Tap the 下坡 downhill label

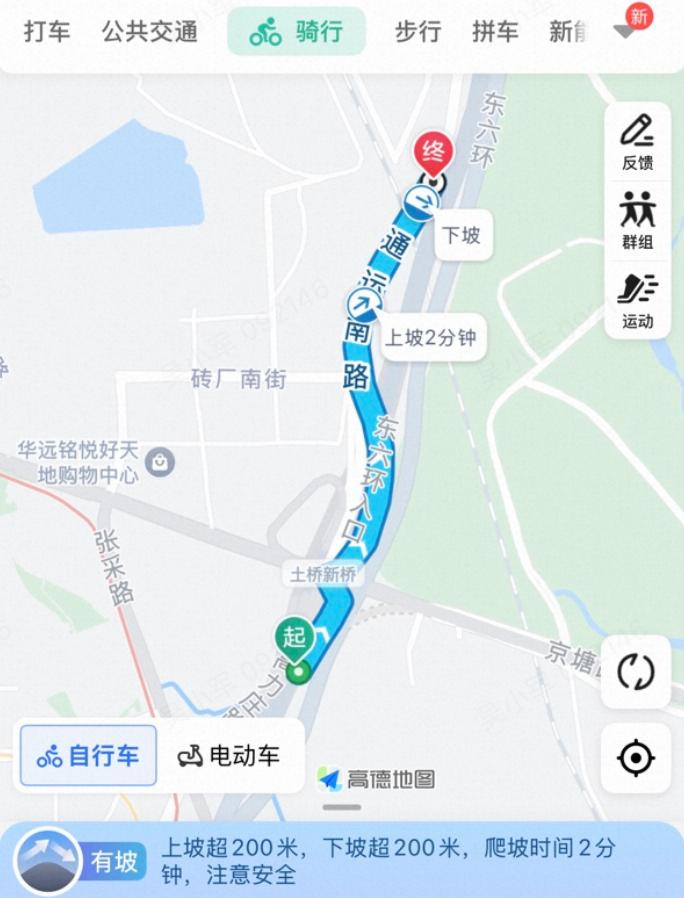(x=462, y=236)
